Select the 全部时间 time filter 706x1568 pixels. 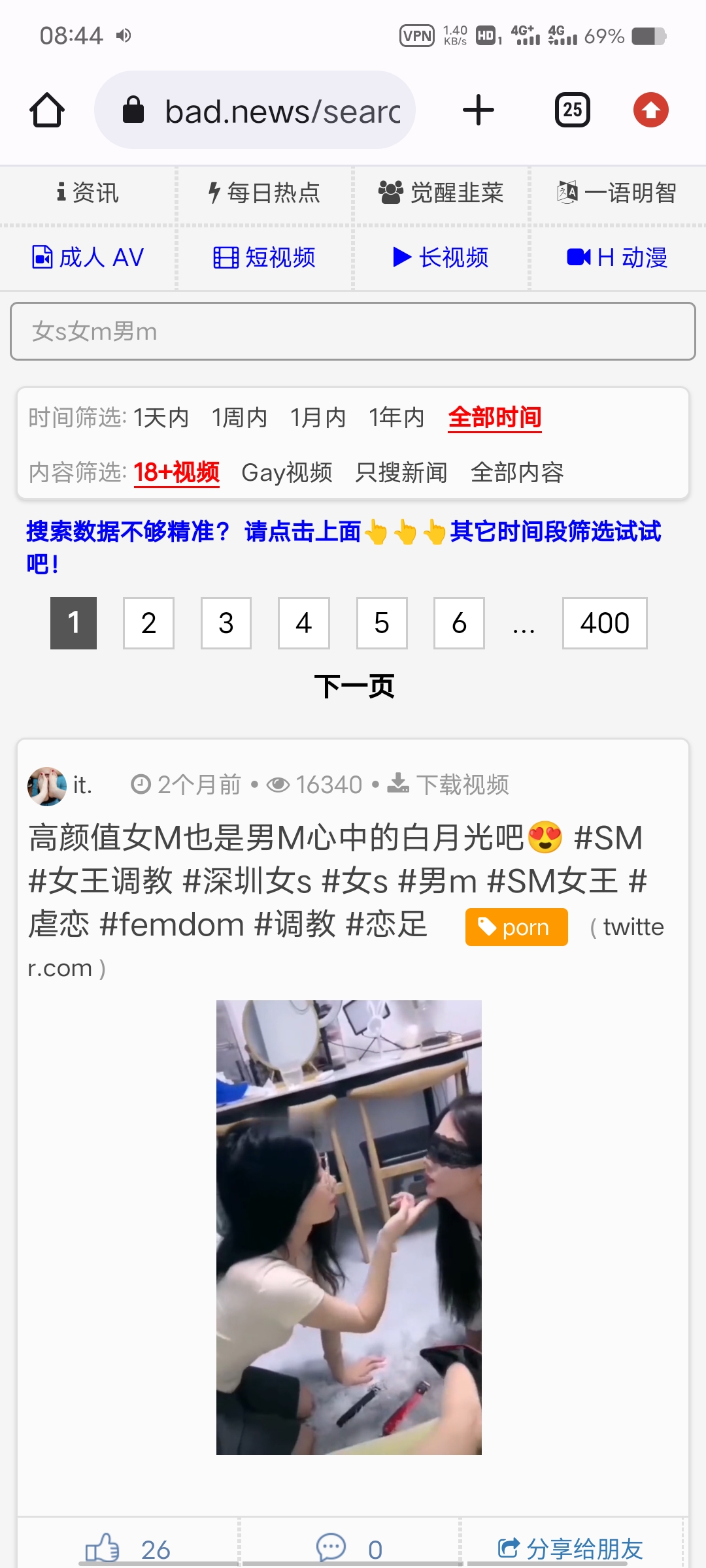495,417
